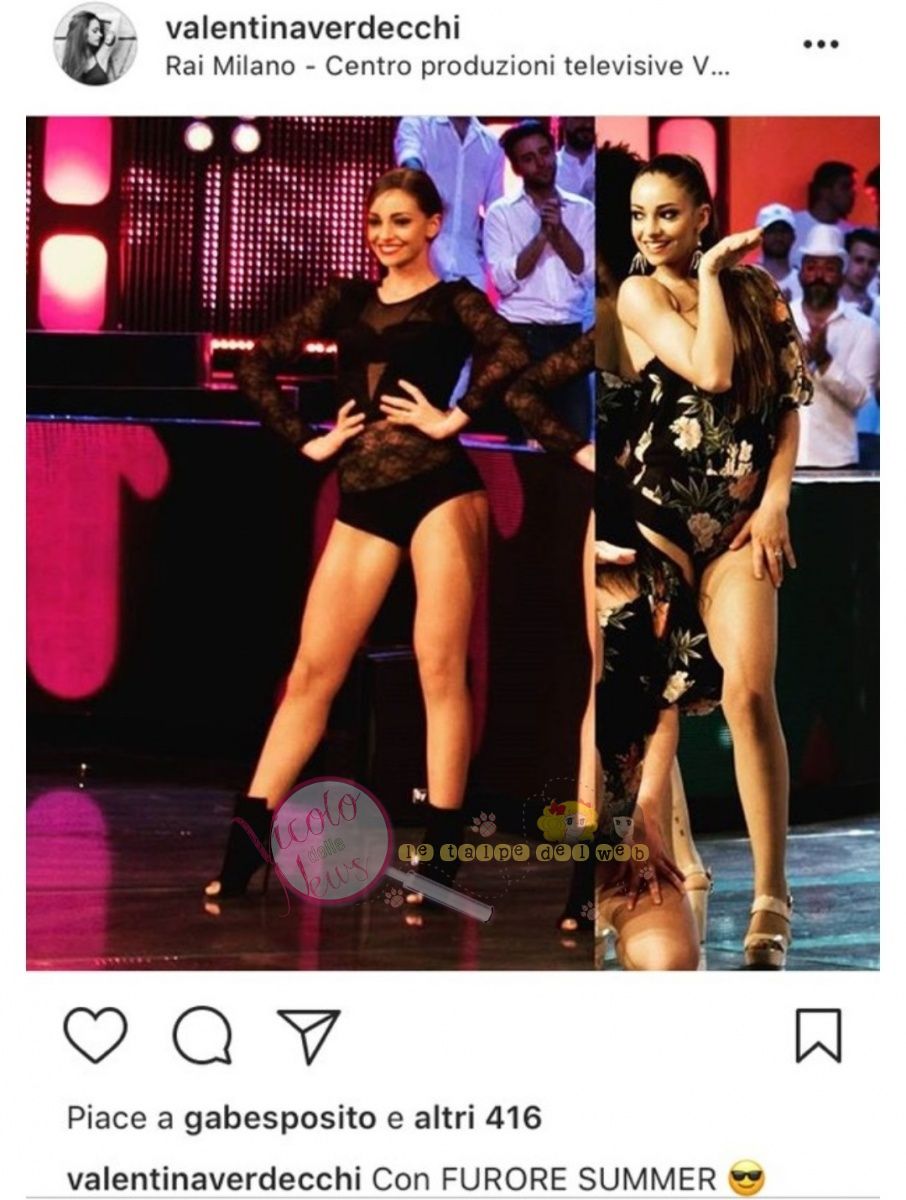Tap the valentinaverdecchi username in the caption
The image size is (906, 1200).
pyautogui.click(x=213, y=1178)
